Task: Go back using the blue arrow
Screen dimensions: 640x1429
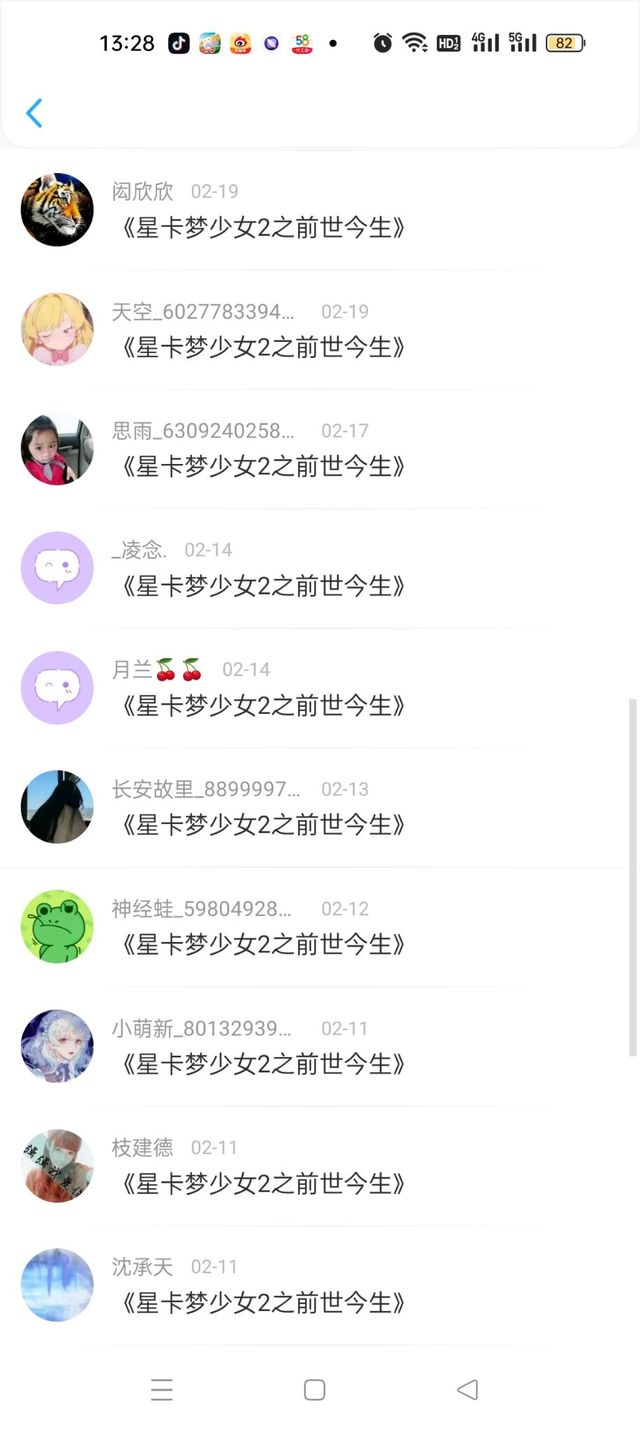Action: pyautogui.click(x=34, y=113)
